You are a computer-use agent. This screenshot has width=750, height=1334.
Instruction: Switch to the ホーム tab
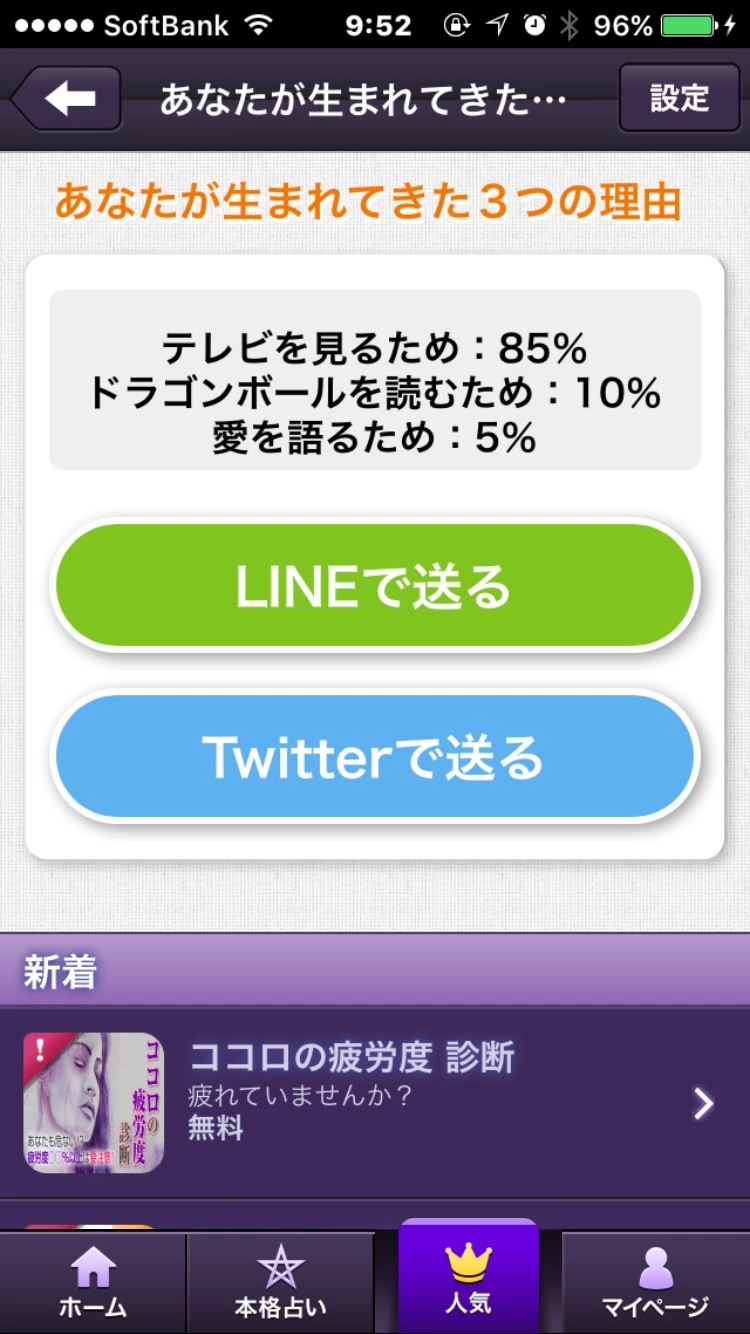93,1283
